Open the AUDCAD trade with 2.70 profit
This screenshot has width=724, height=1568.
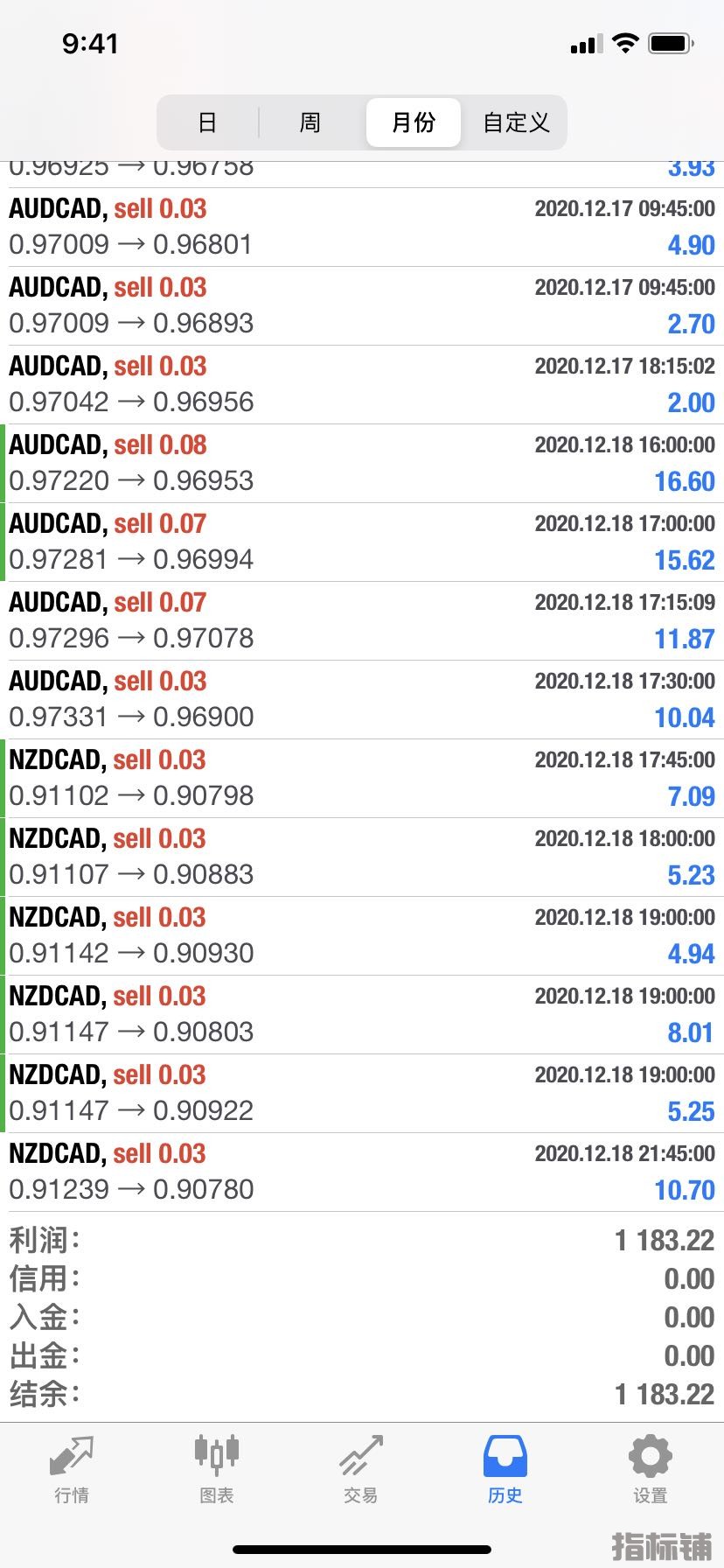tap(362, 305)
